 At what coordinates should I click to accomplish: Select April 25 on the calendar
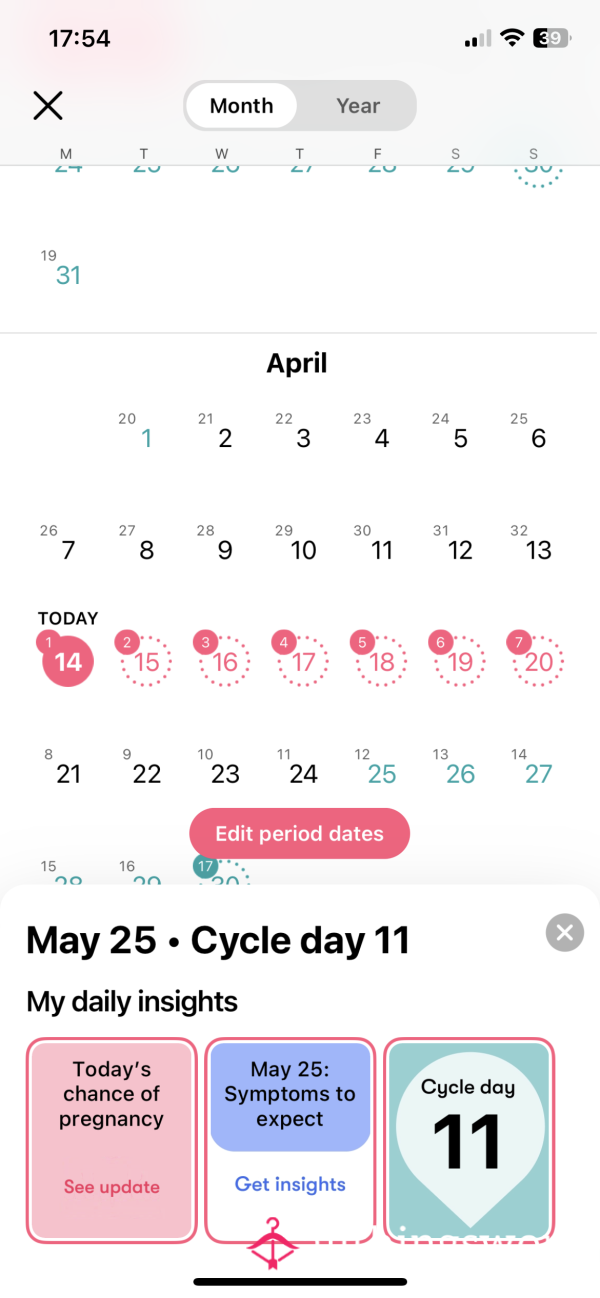click(x=382, y=773)
